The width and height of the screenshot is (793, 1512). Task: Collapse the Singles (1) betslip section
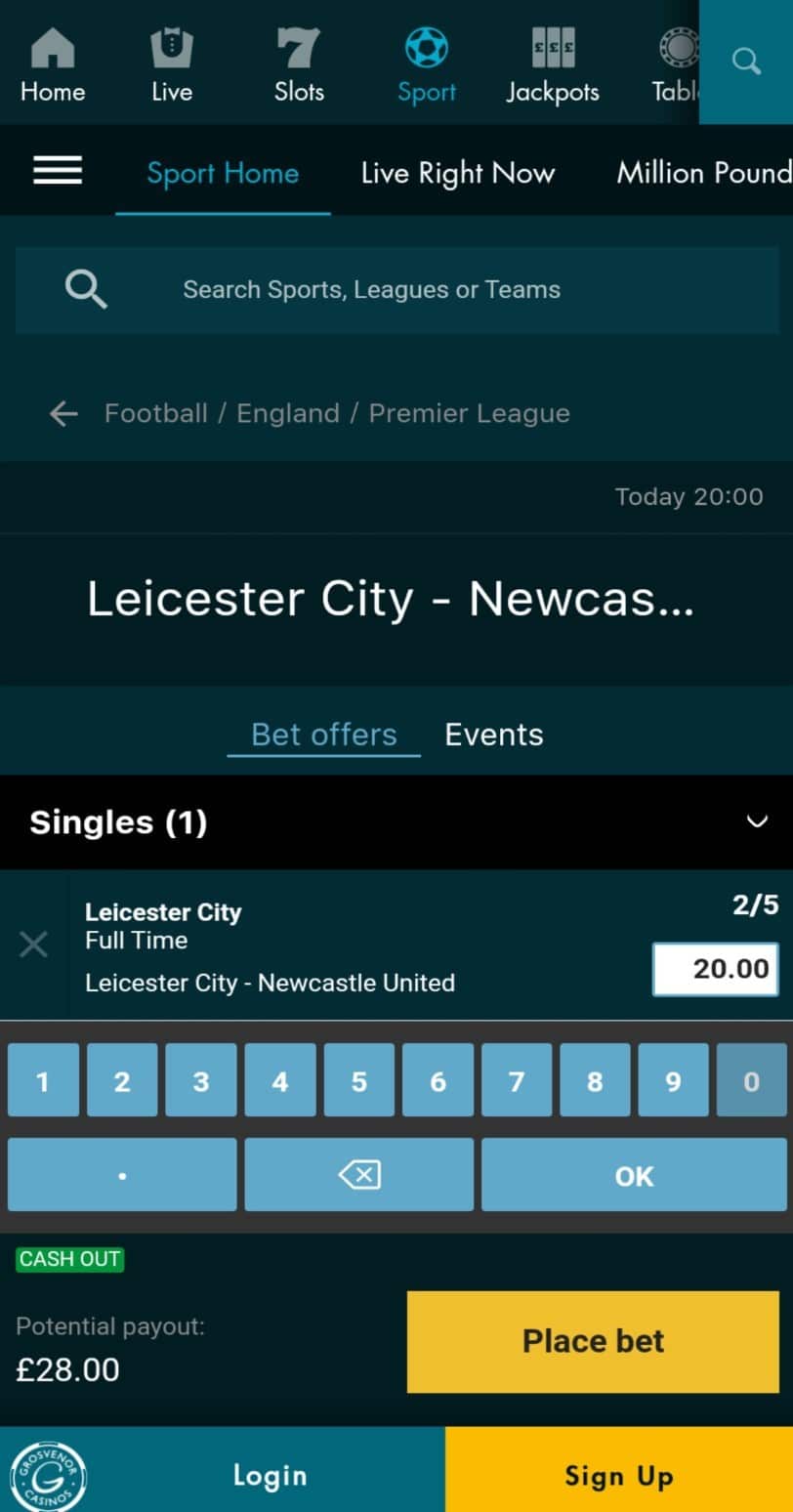click(x=757, y=822)
